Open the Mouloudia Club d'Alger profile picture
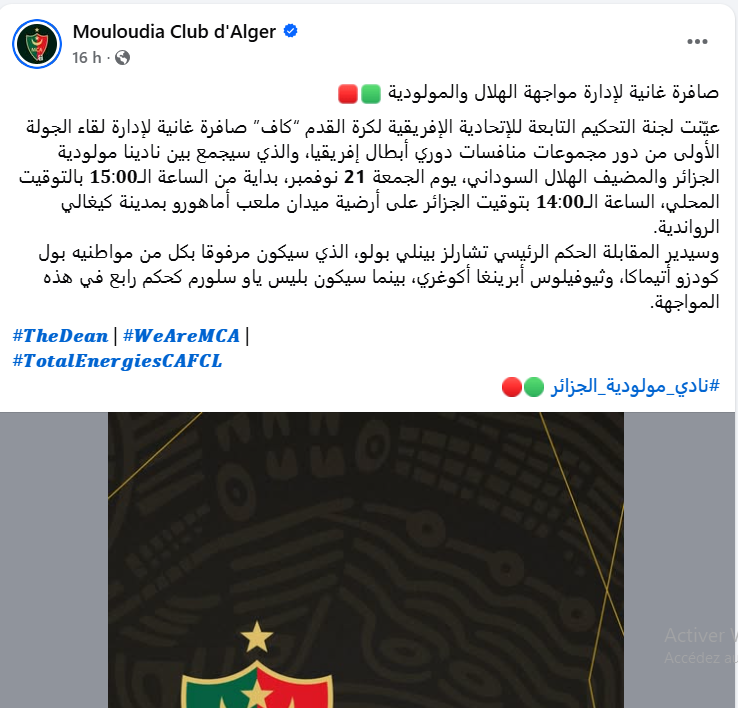Image resolution: width=738 pixels, height=708 pixels. [35, 42]
